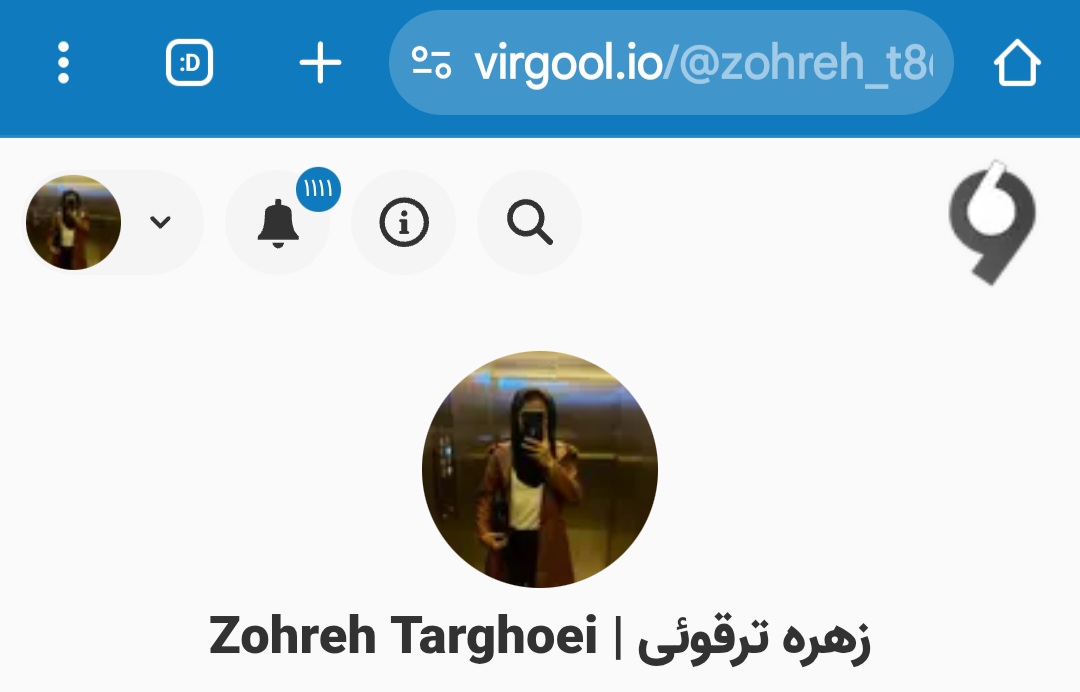Open the browser three-dot menu
The width and height of the screenshot is (1080, 692).
64,64
